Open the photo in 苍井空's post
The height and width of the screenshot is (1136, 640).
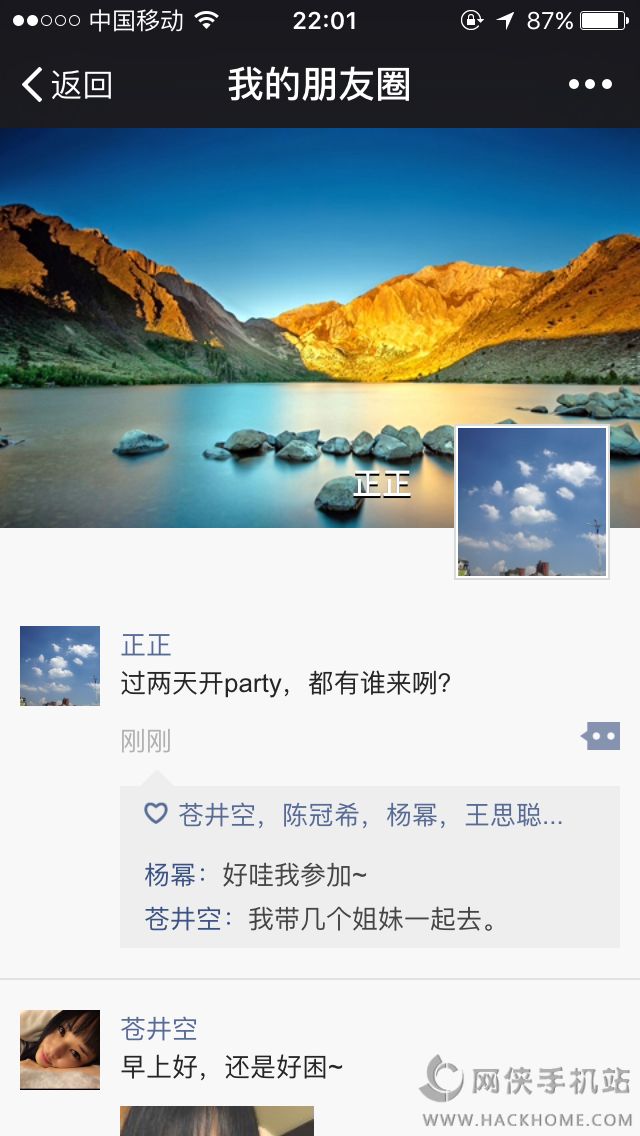(x=217, y=1120)
